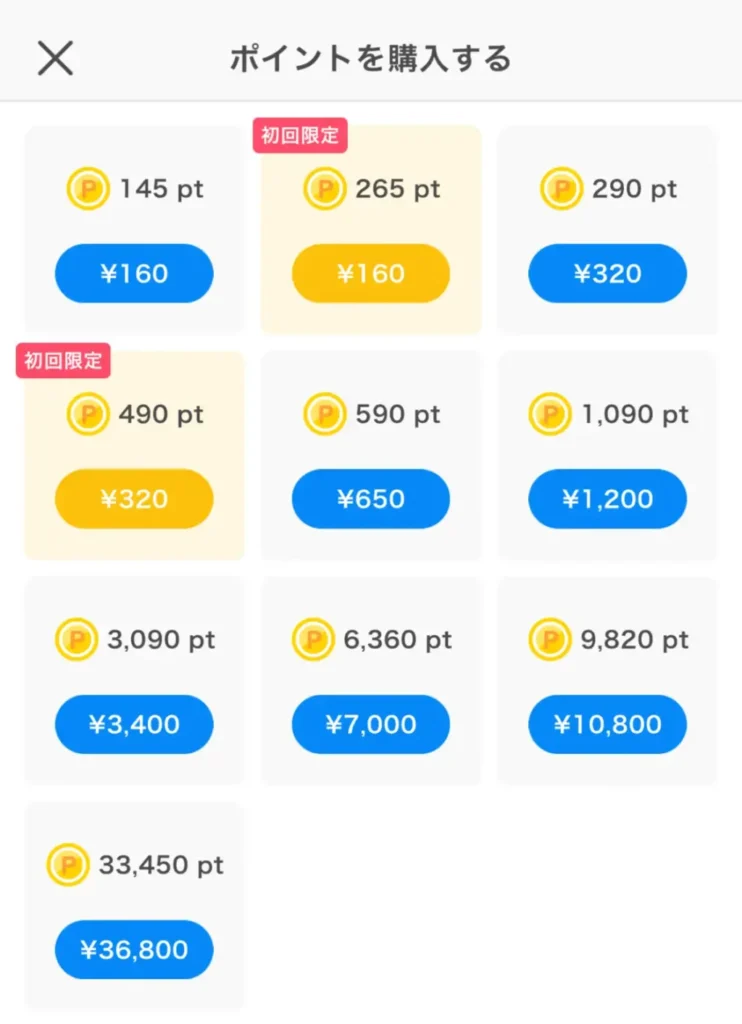Click the coin icon beside 265 pt offer
The width and height of the screenshot is (742, 1024).
click(322, 187)
